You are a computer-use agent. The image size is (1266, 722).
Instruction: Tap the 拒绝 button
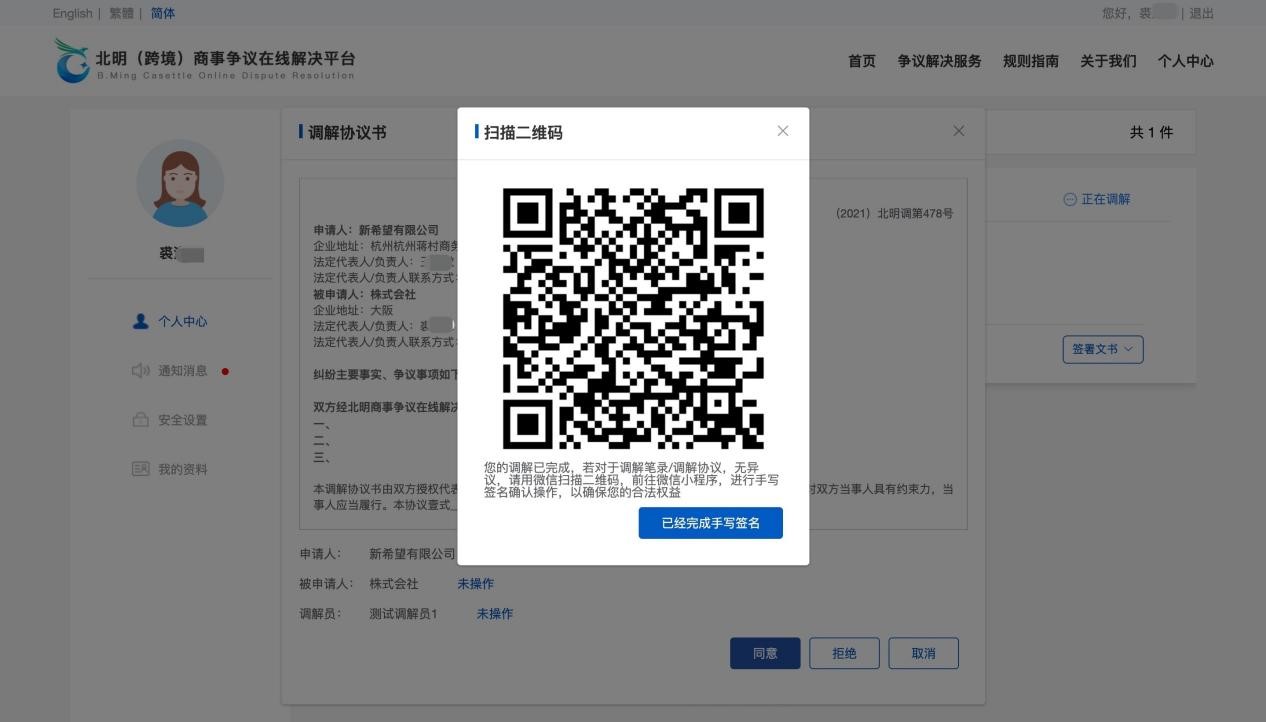844,653
